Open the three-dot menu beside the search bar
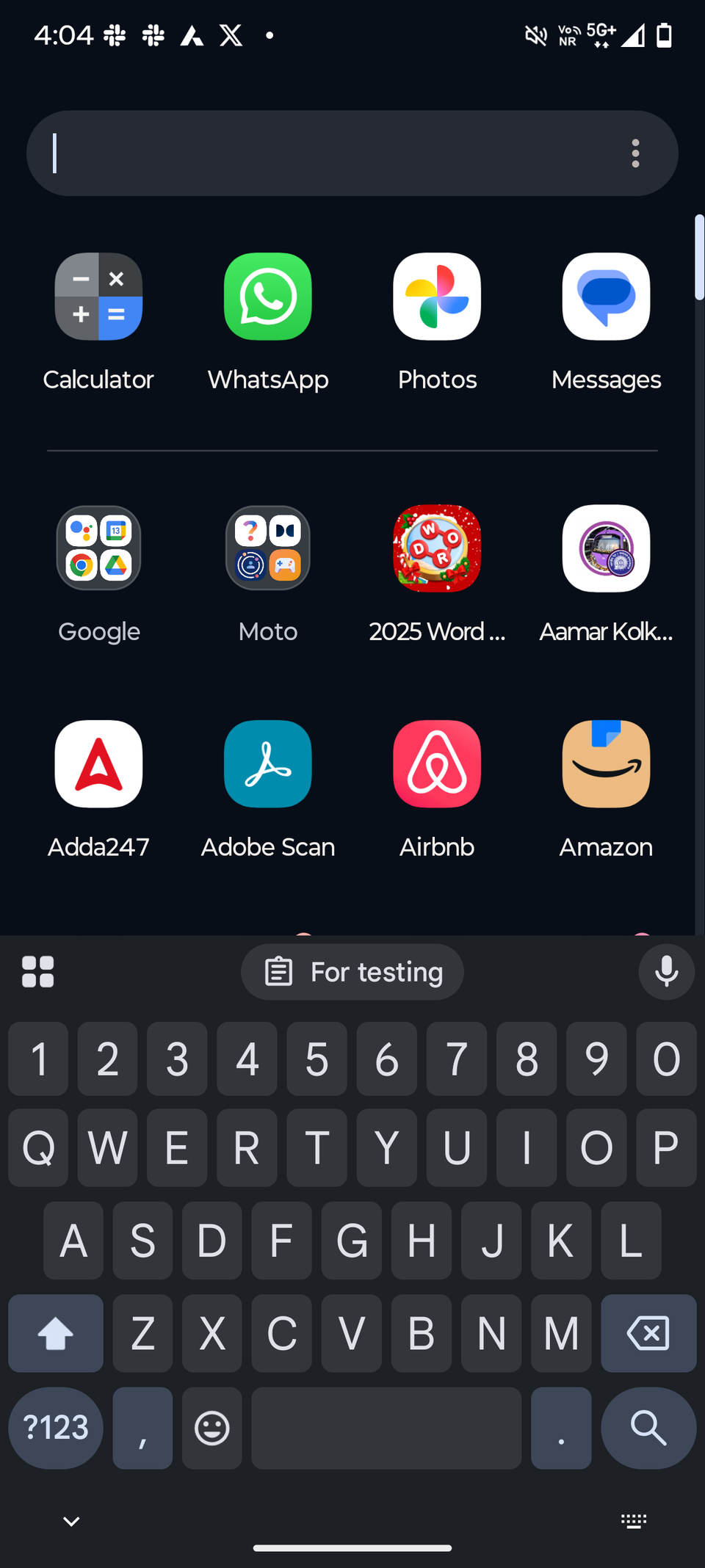The image size is (705, 1568). [x=634, y=153]
